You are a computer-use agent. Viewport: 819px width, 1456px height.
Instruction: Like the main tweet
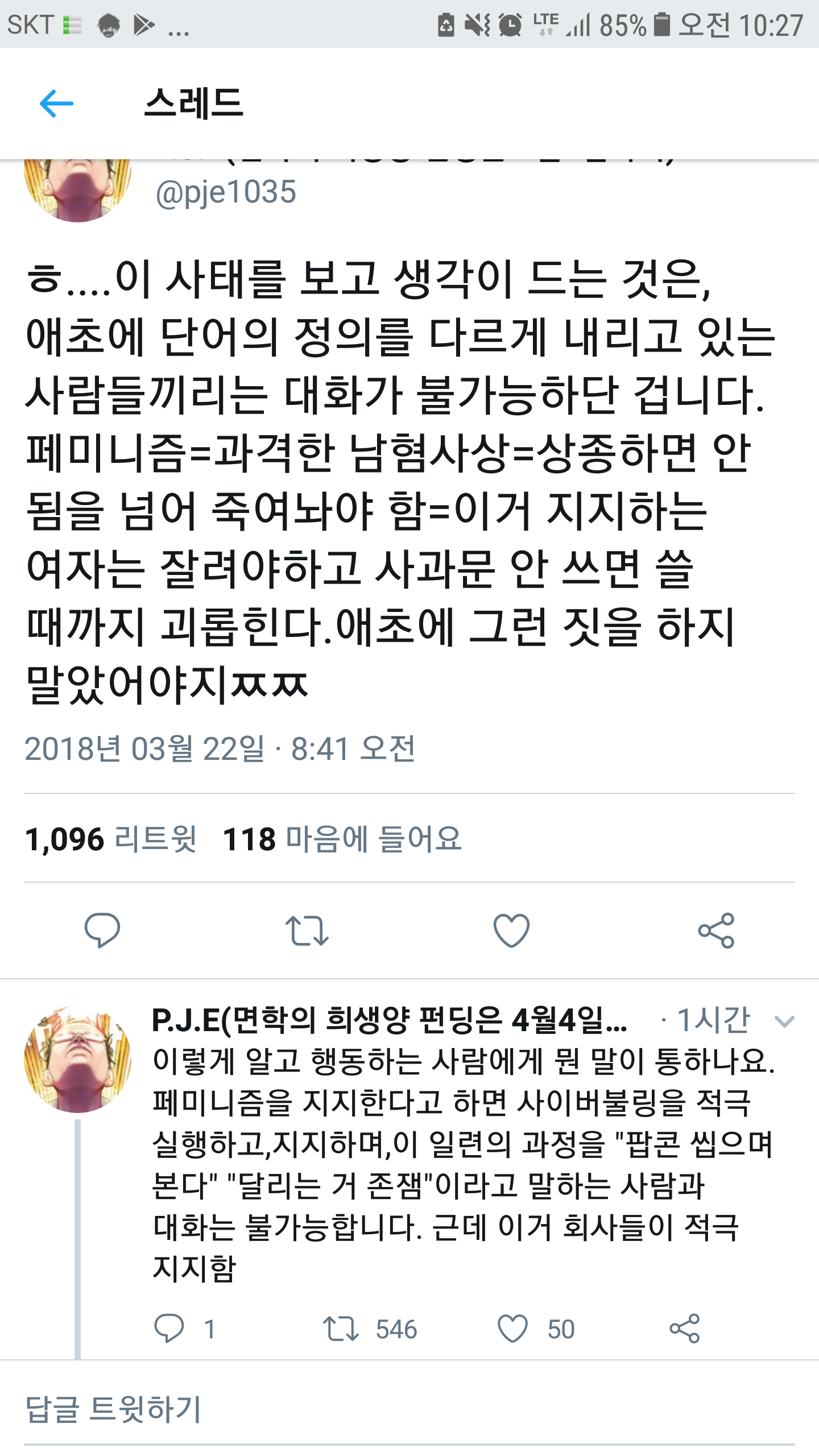click(511, 930)
